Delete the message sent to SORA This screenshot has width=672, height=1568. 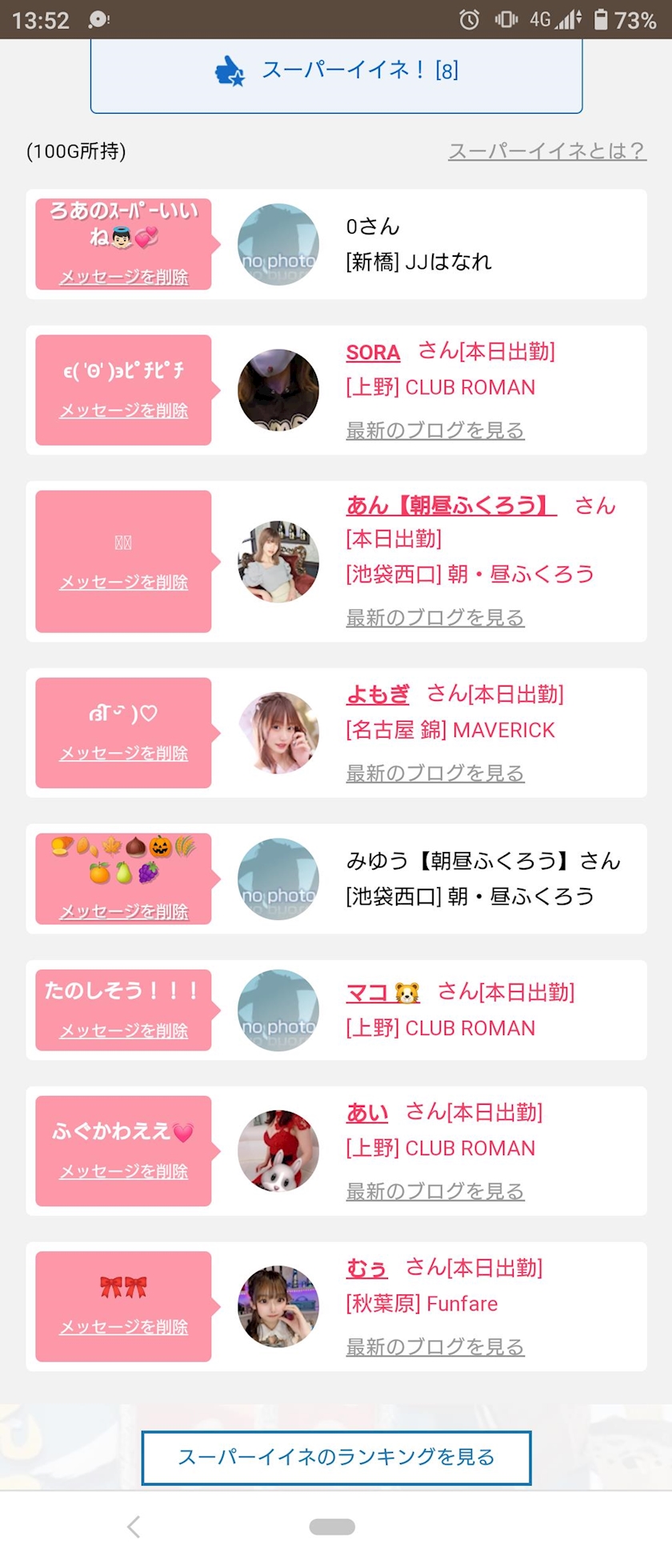tap(124, 410)
